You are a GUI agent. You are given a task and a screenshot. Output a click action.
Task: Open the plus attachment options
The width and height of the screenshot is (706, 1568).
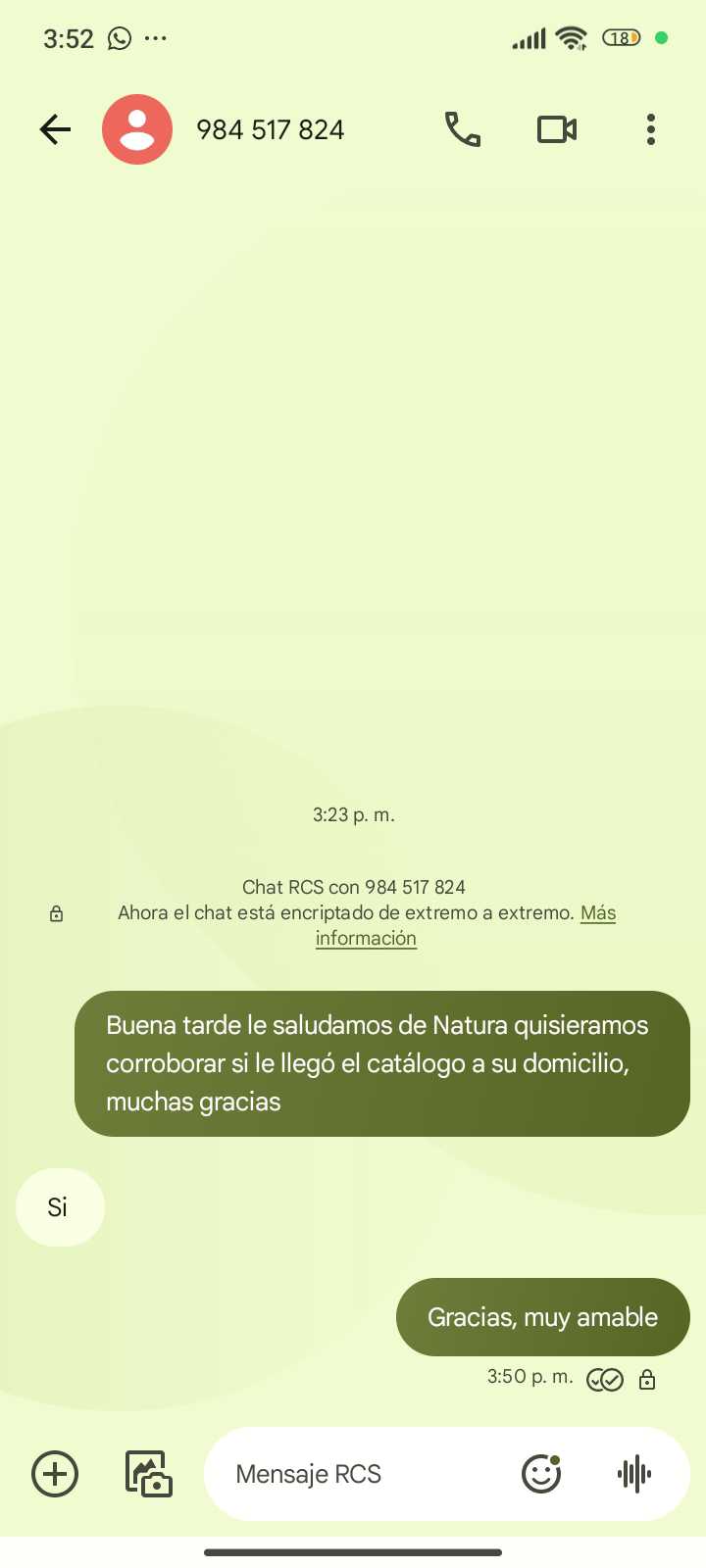(x=55, y=1474)
